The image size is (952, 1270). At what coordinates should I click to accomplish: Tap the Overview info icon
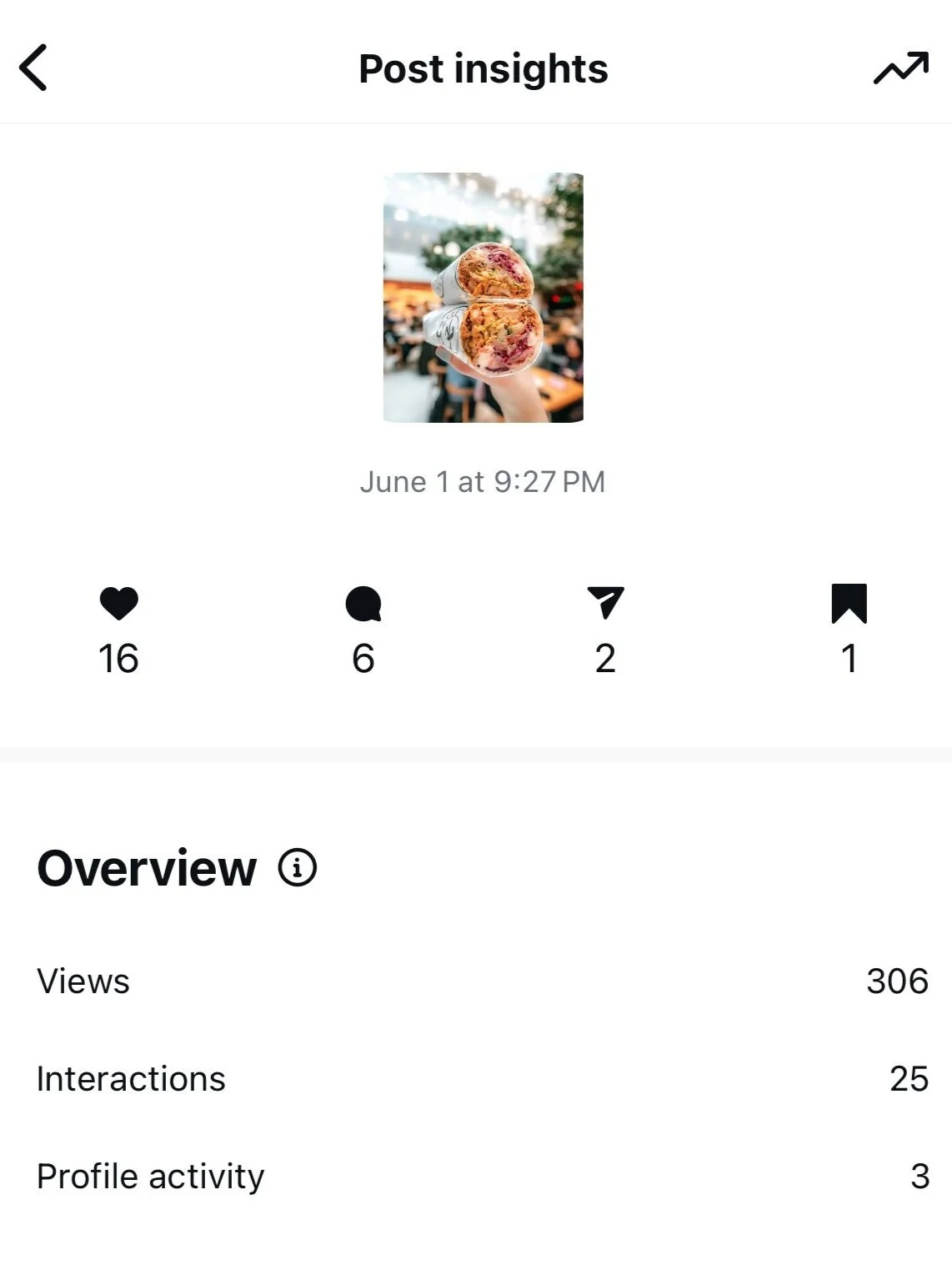click(298, 867)
